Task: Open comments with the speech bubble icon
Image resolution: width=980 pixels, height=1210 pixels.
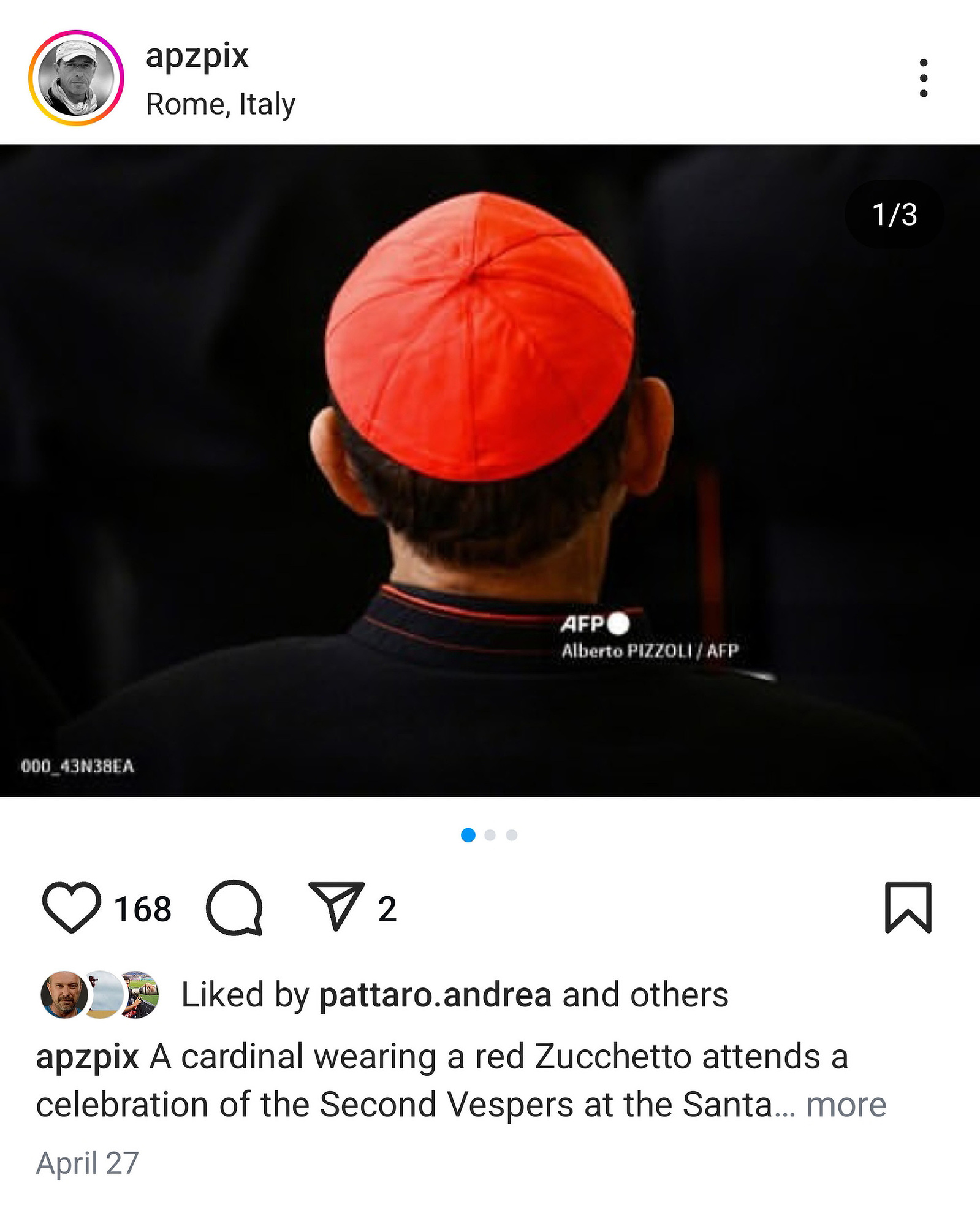Action: pos(234,908)
